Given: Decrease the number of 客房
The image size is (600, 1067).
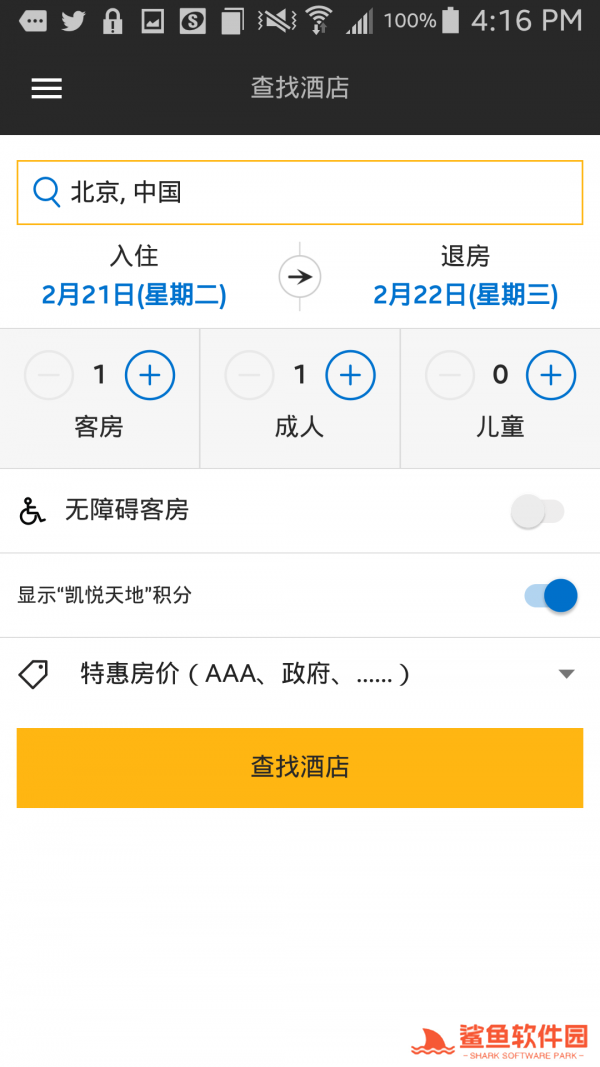Looking at the screenshot, I should pyautogui.click(x=49, y=375).
